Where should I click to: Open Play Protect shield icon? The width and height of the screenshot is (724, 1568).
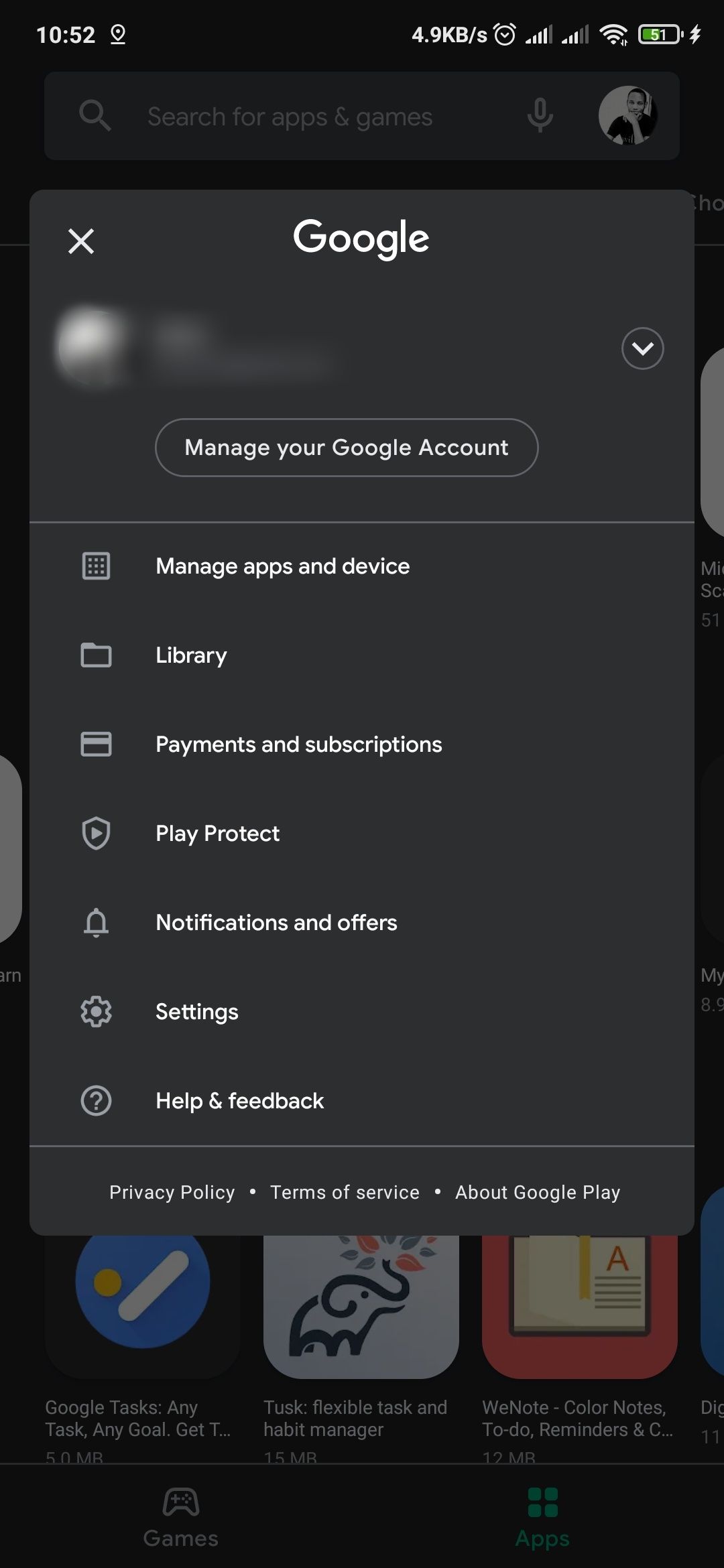point(96,833)
